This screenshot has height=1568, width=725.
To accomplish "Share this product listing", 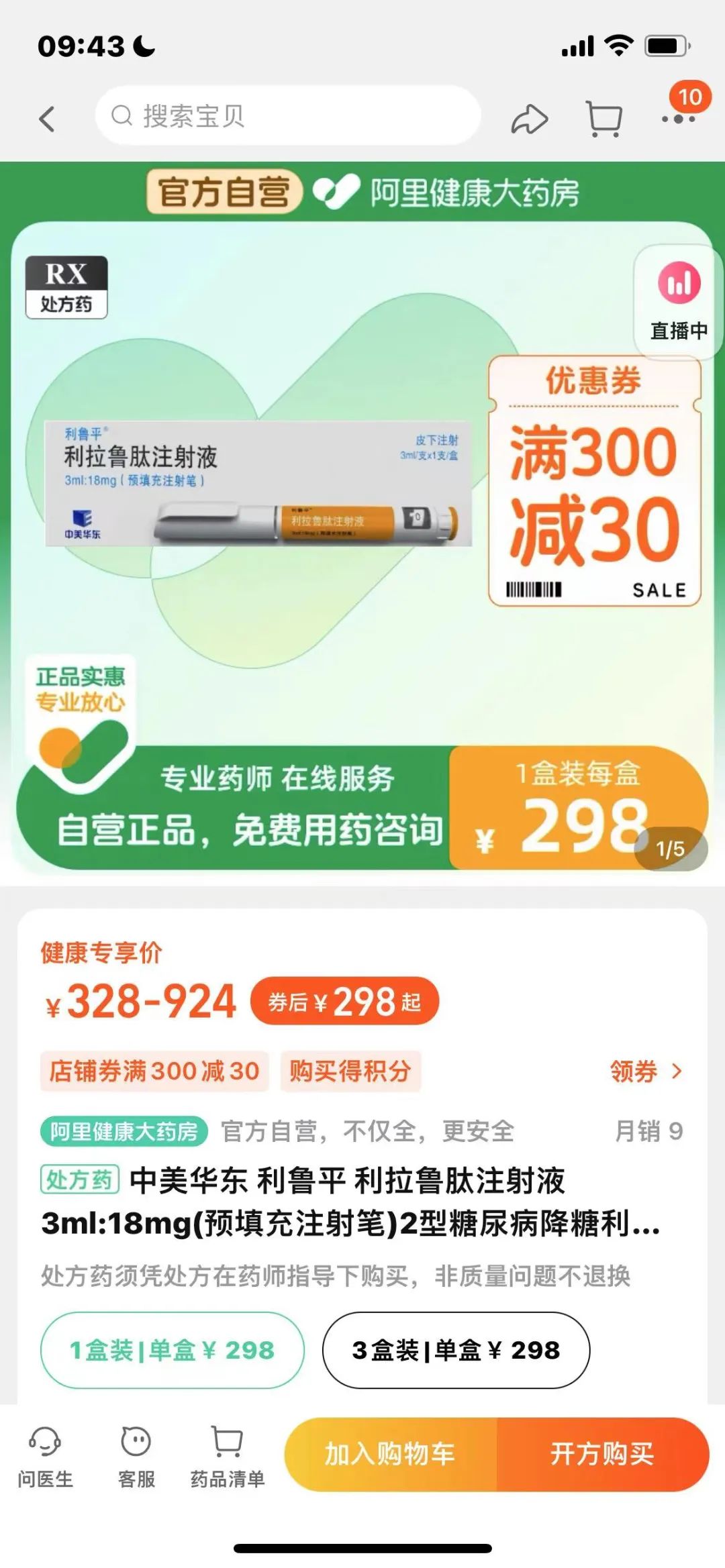I will [530, 120].
